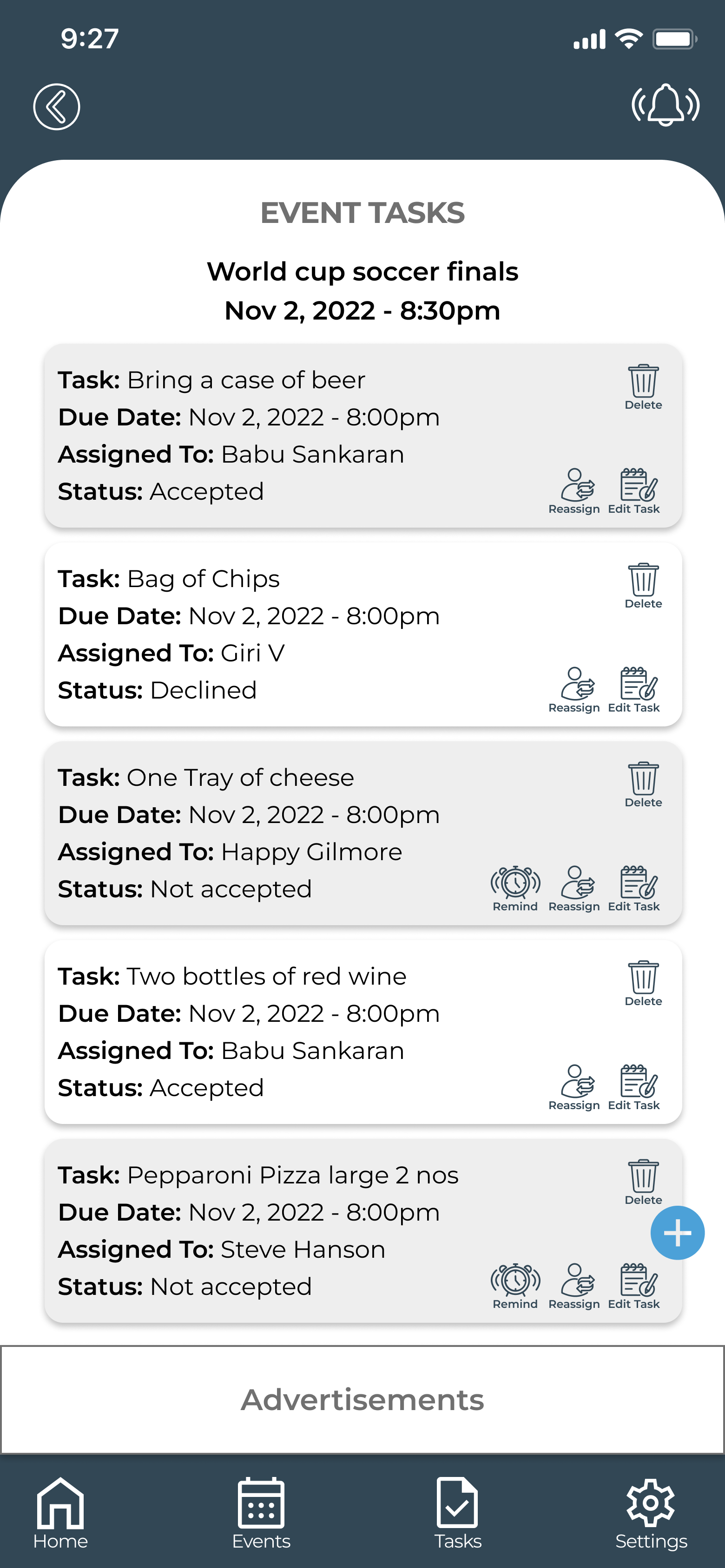Remind Steve Hanson about the Pepparoni Pizza
725x1568 pixels.
515,1286
